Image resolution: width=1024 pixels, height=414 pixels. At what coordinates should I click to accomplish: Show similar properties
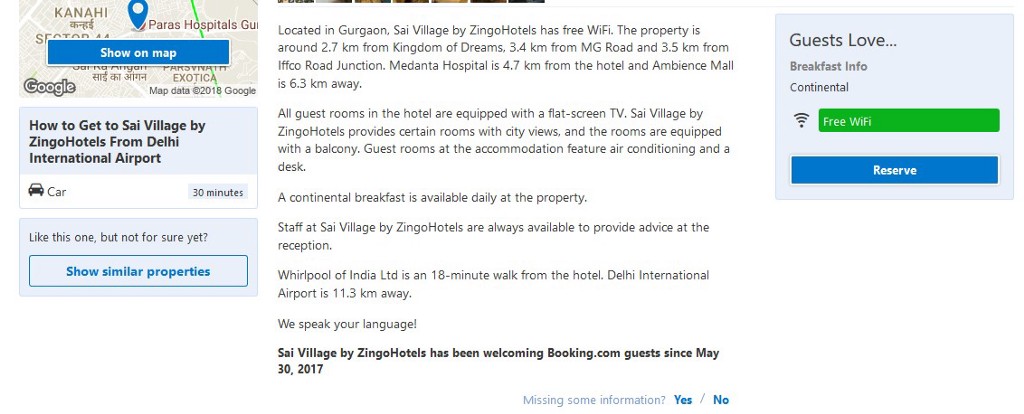[138, 271]
